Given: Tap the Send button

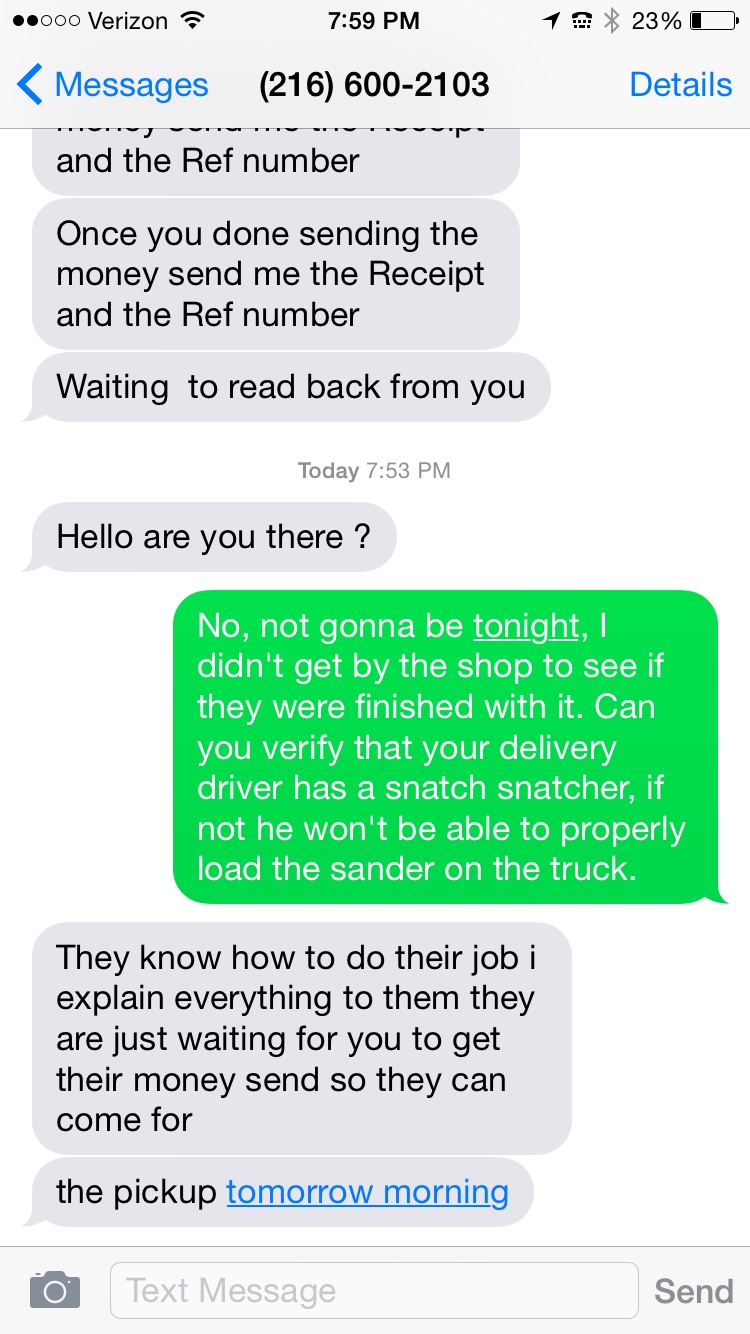Looking at the screenshot, I should click(693, 1291).
